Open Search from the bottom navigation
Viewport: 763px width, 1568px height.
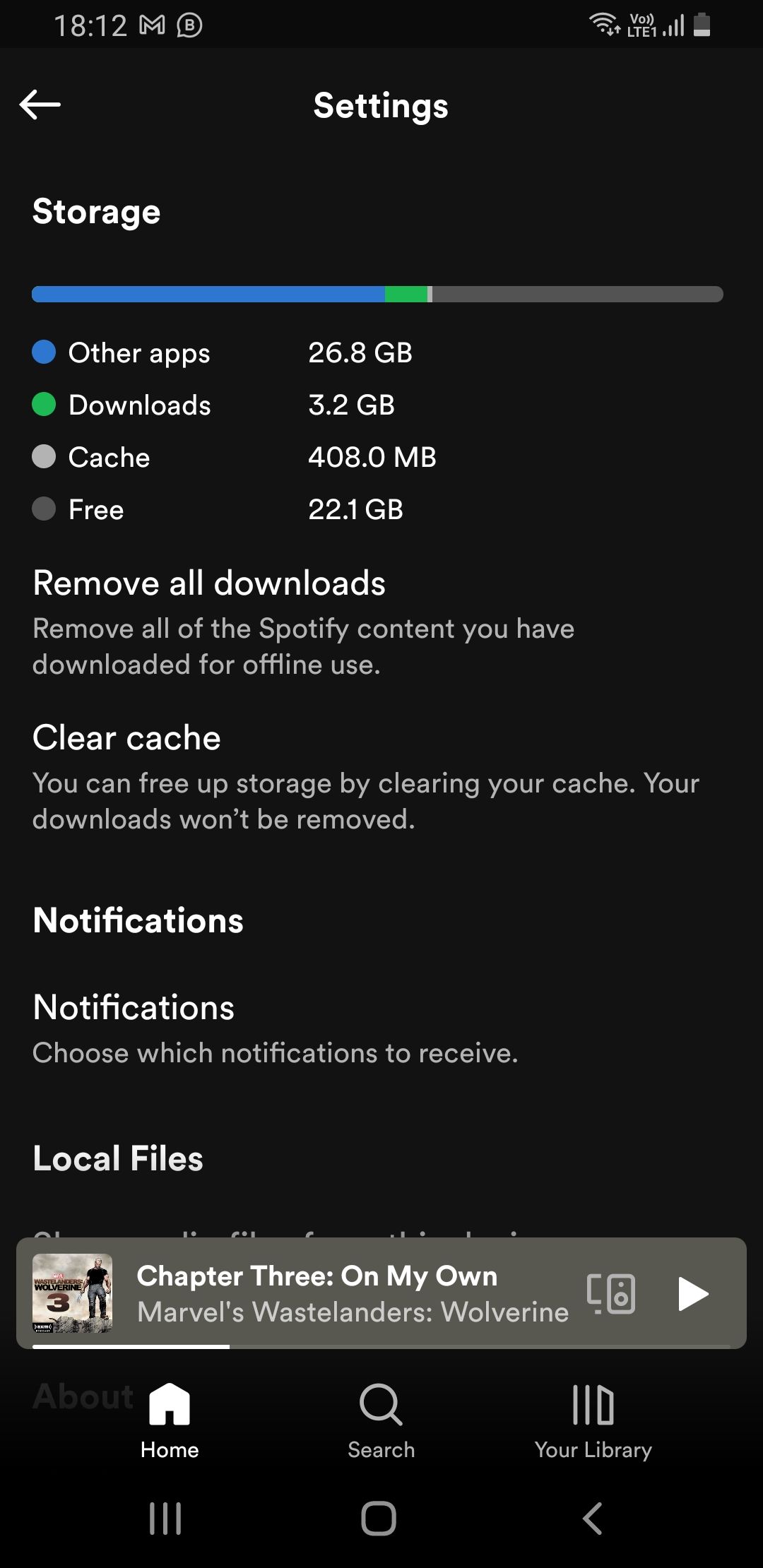(380, 1420)
